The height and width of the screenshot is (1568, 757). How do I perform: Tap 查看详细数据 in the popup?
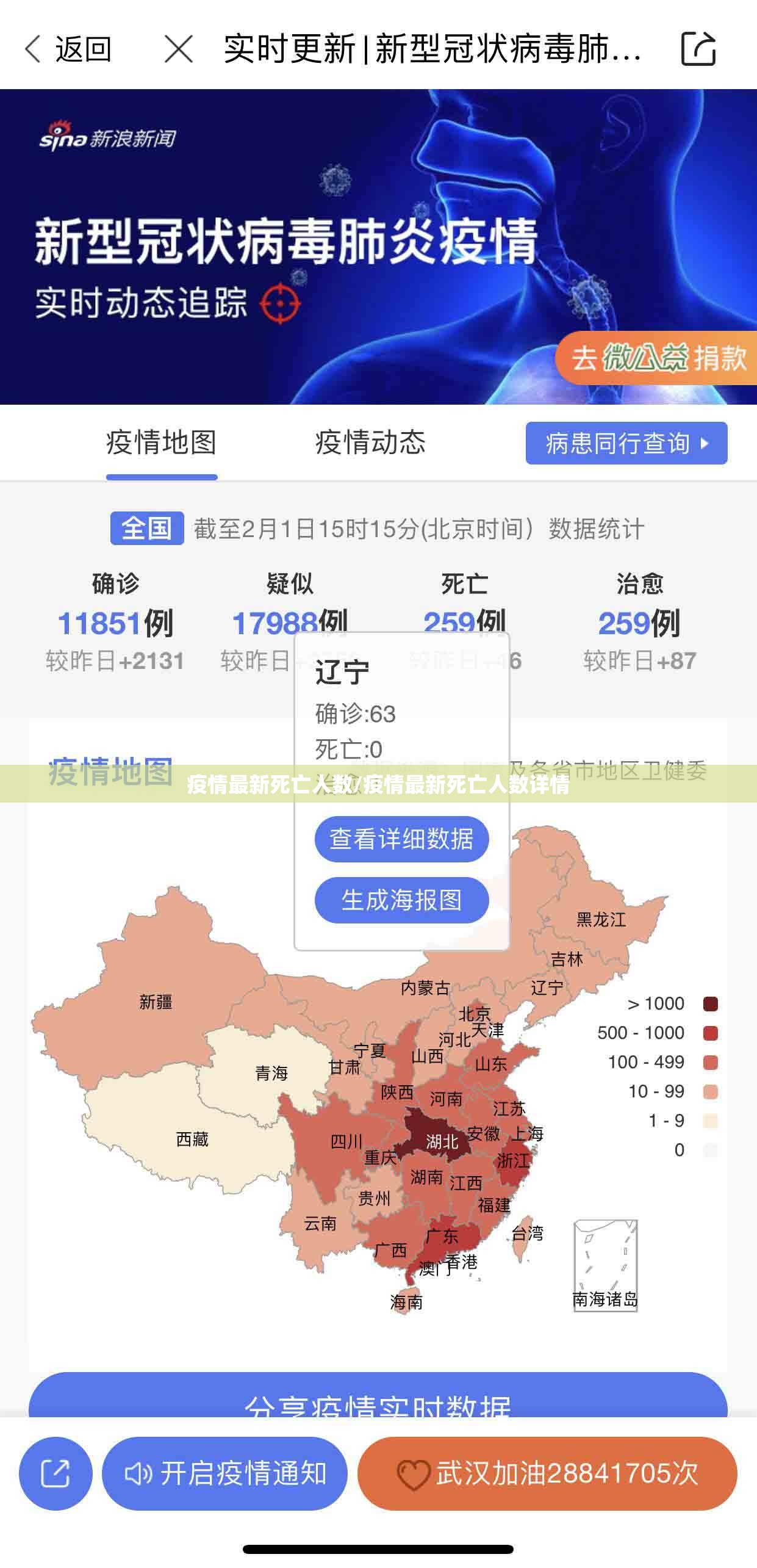[401, 839]
